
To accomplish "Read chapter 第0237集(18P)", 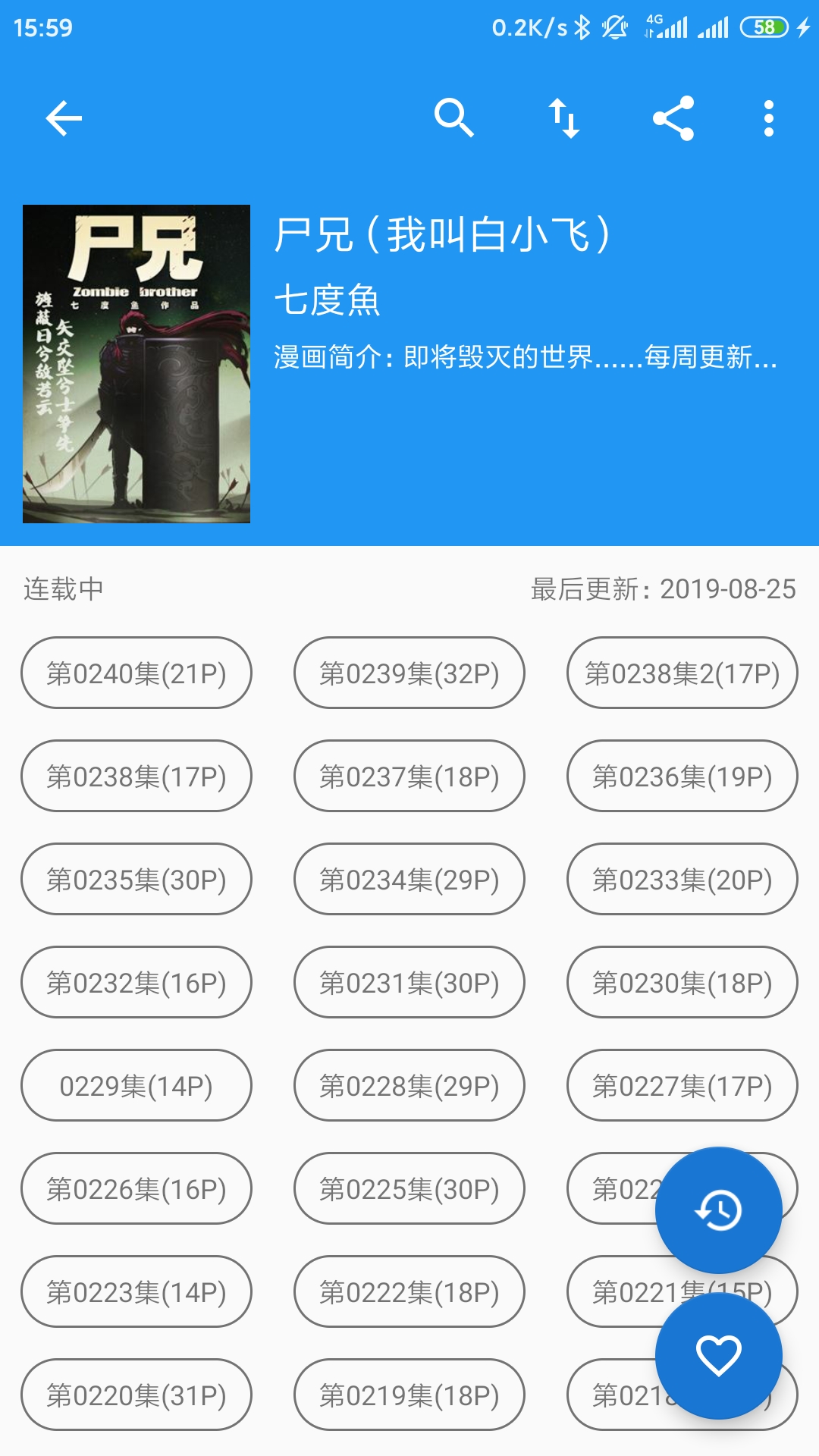I will (x=409, y=777).
